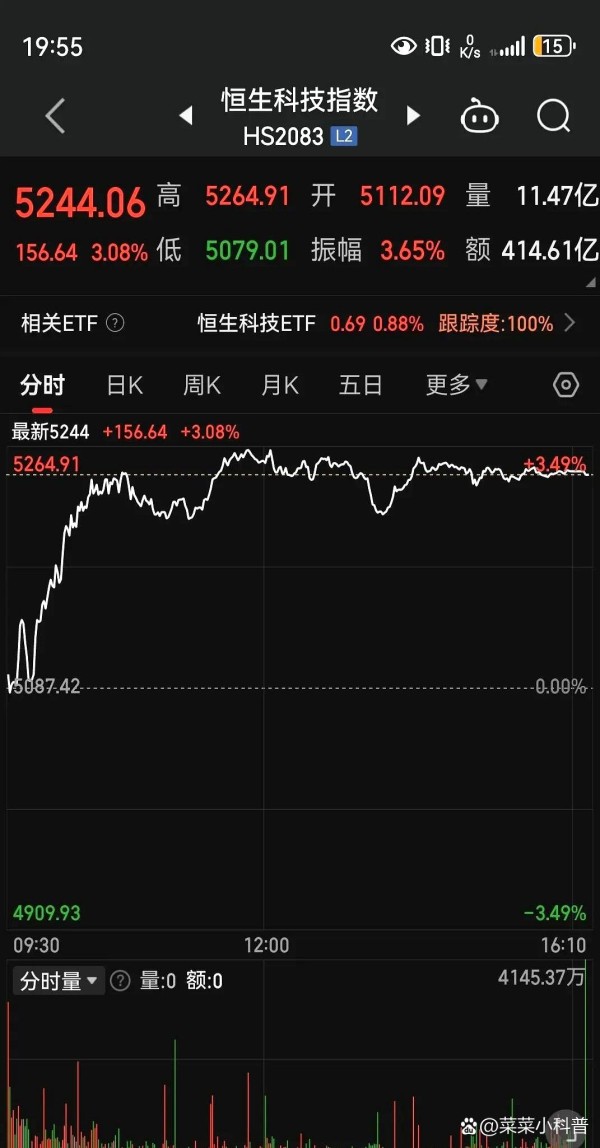Open chart settings hexagon icon

[566, 385]
